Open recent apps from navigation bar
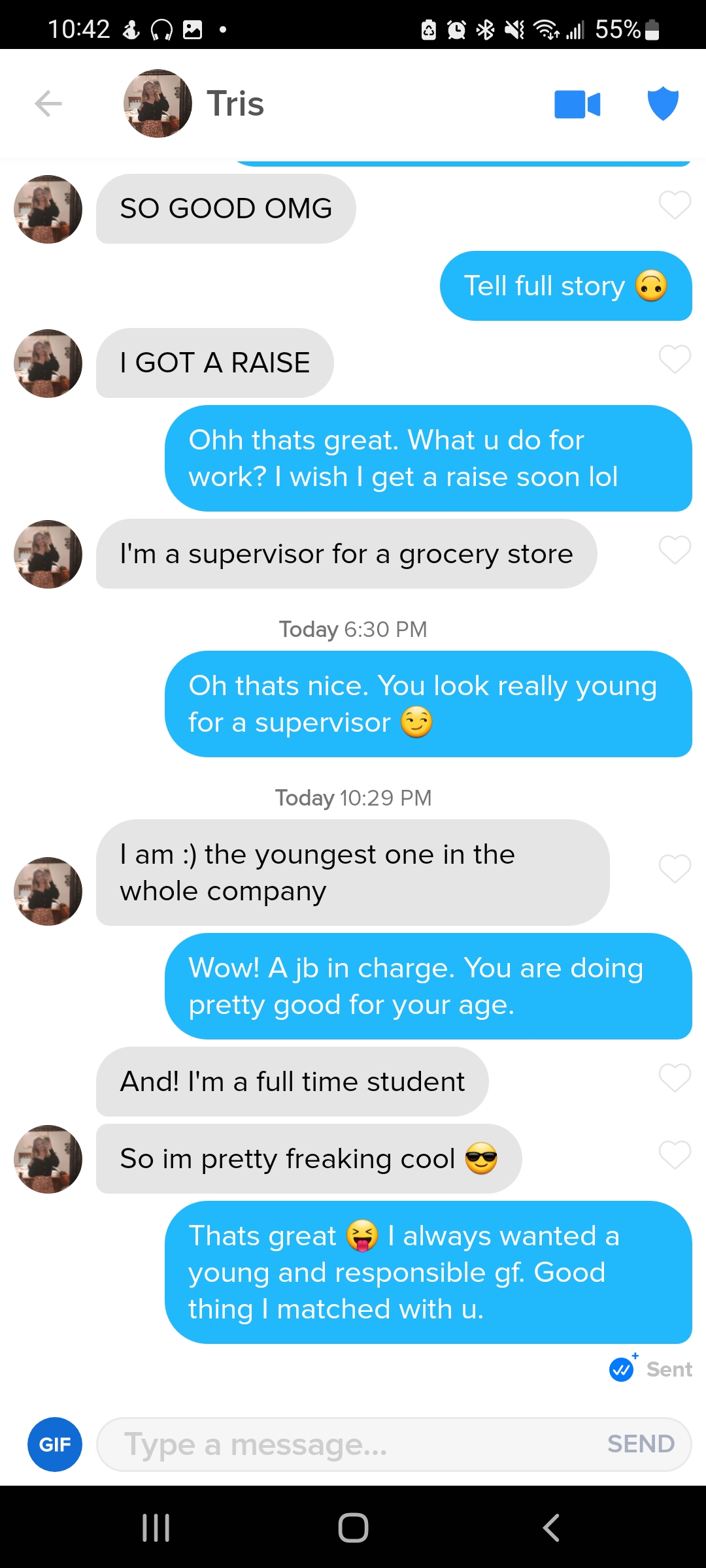Screen dimensions: 706x1568 pyautogui.click(x=156, y=1527)
